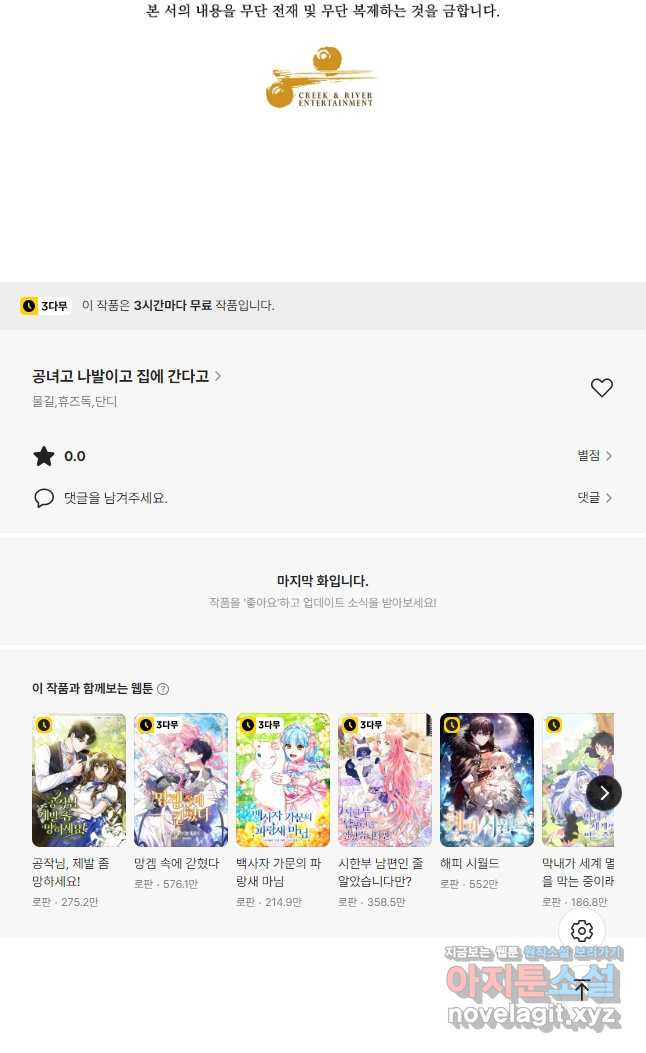Tap 댓글을 남겨주세요 to write a comment
The image size is (646, 1053).
coord(115,497)
